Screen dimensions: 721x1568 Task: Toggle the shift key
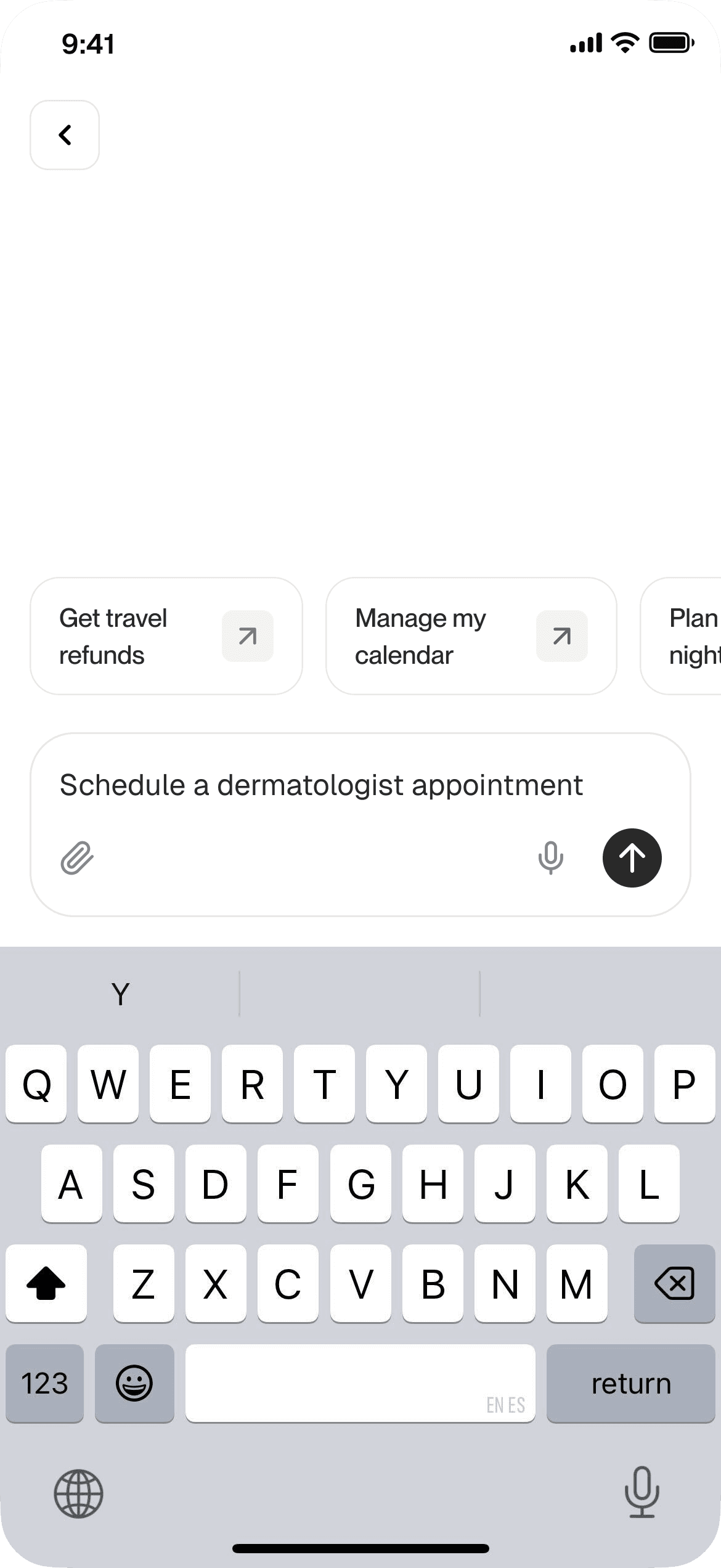(x=47, y=1283)
